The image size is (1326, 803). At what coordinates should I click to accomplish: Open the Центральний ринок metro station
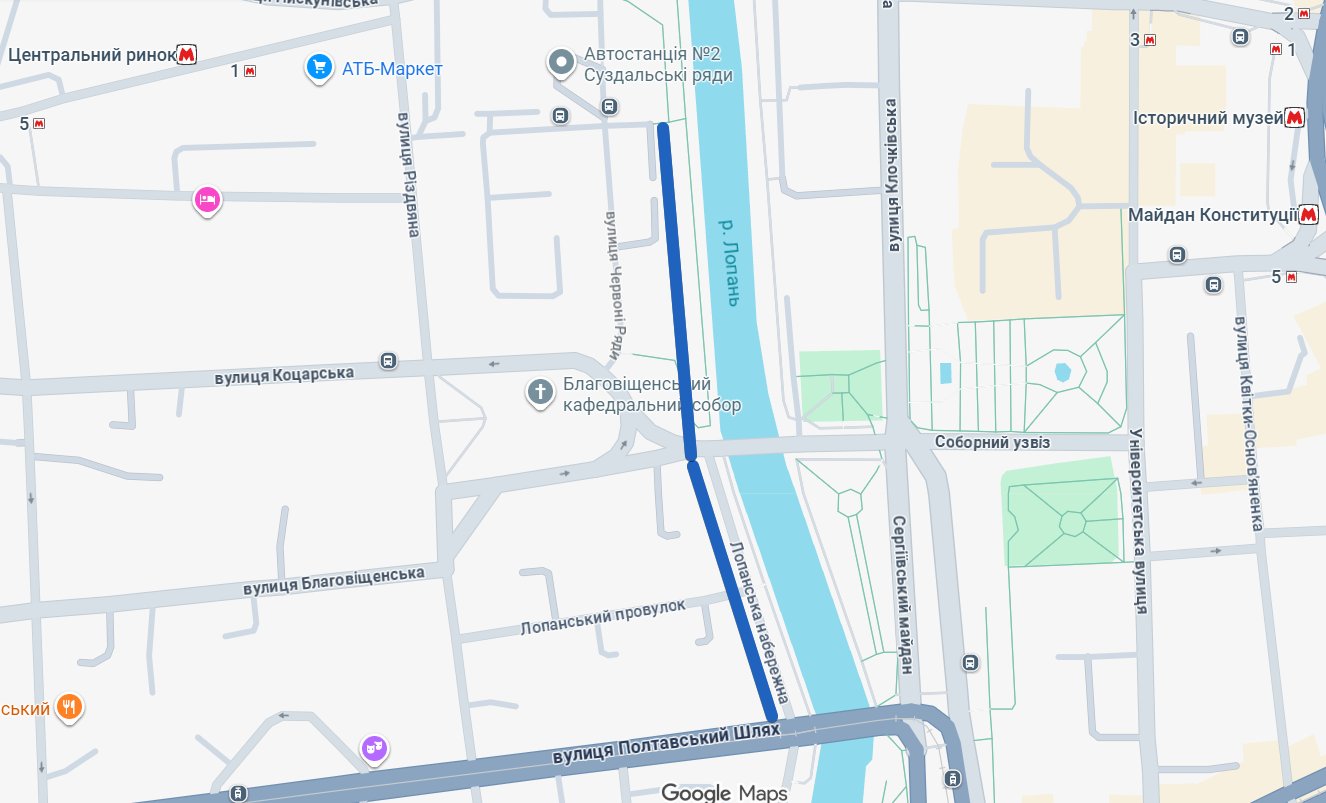tap(186, 55)
